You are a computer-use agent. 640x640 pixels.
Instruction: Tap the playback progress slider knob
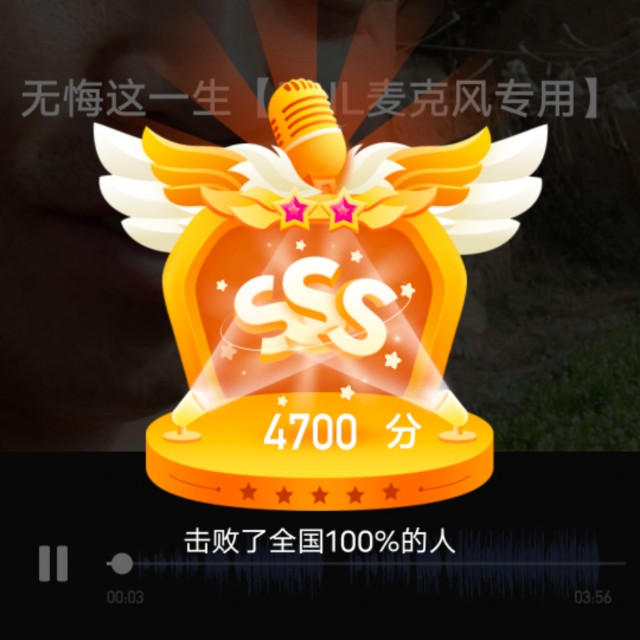pyautogui.click(x=122, y=564)
